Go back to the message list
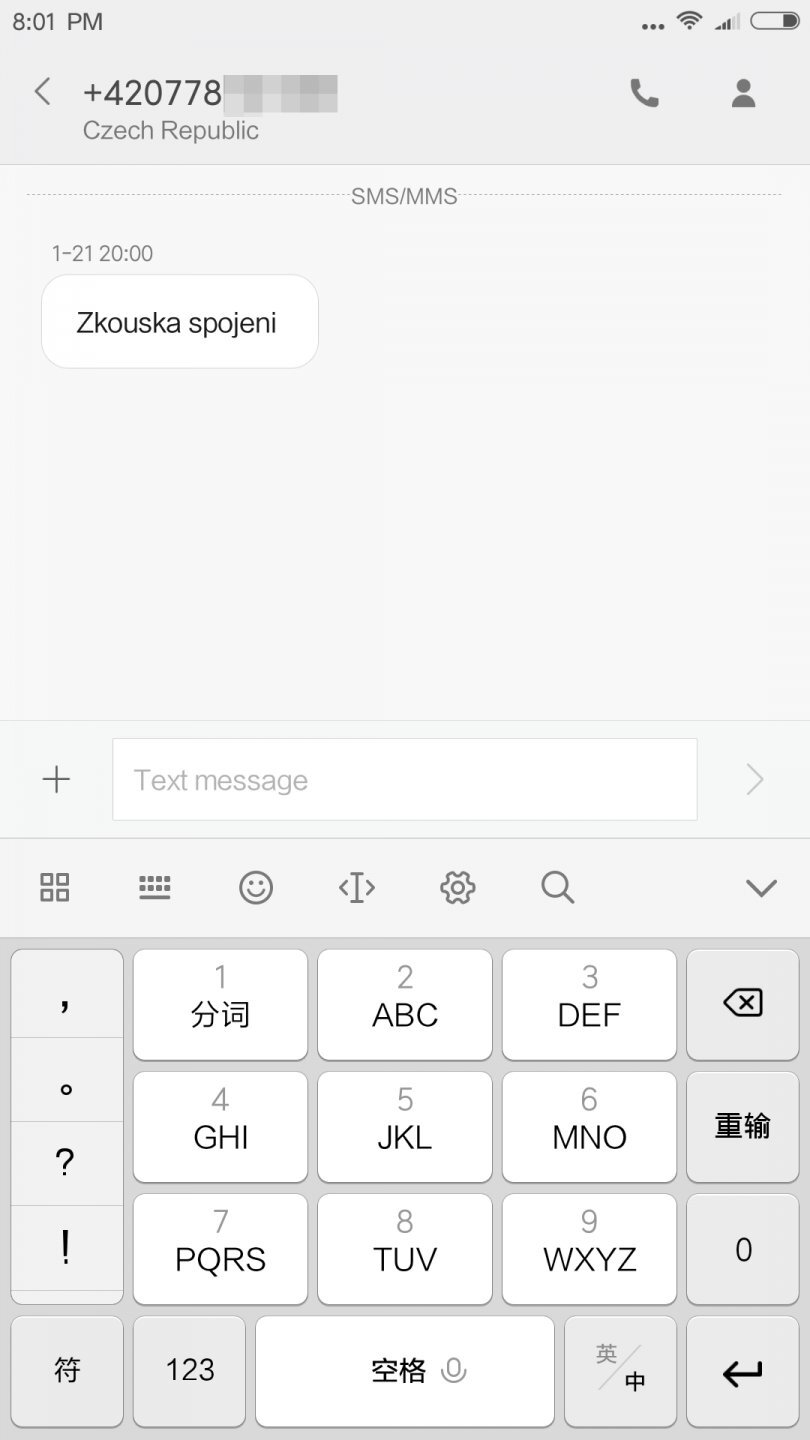Screen dimensions: 810x1440 tap(42, 92)
